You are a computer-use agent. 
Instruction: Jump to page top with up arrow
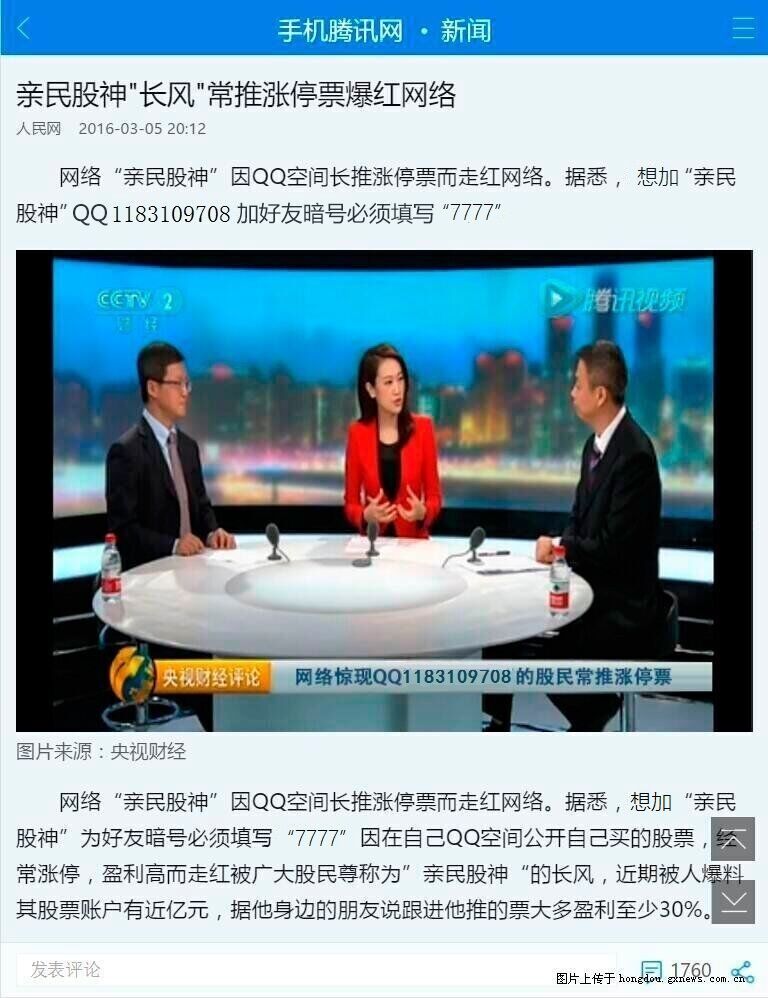tap(733, 839)
